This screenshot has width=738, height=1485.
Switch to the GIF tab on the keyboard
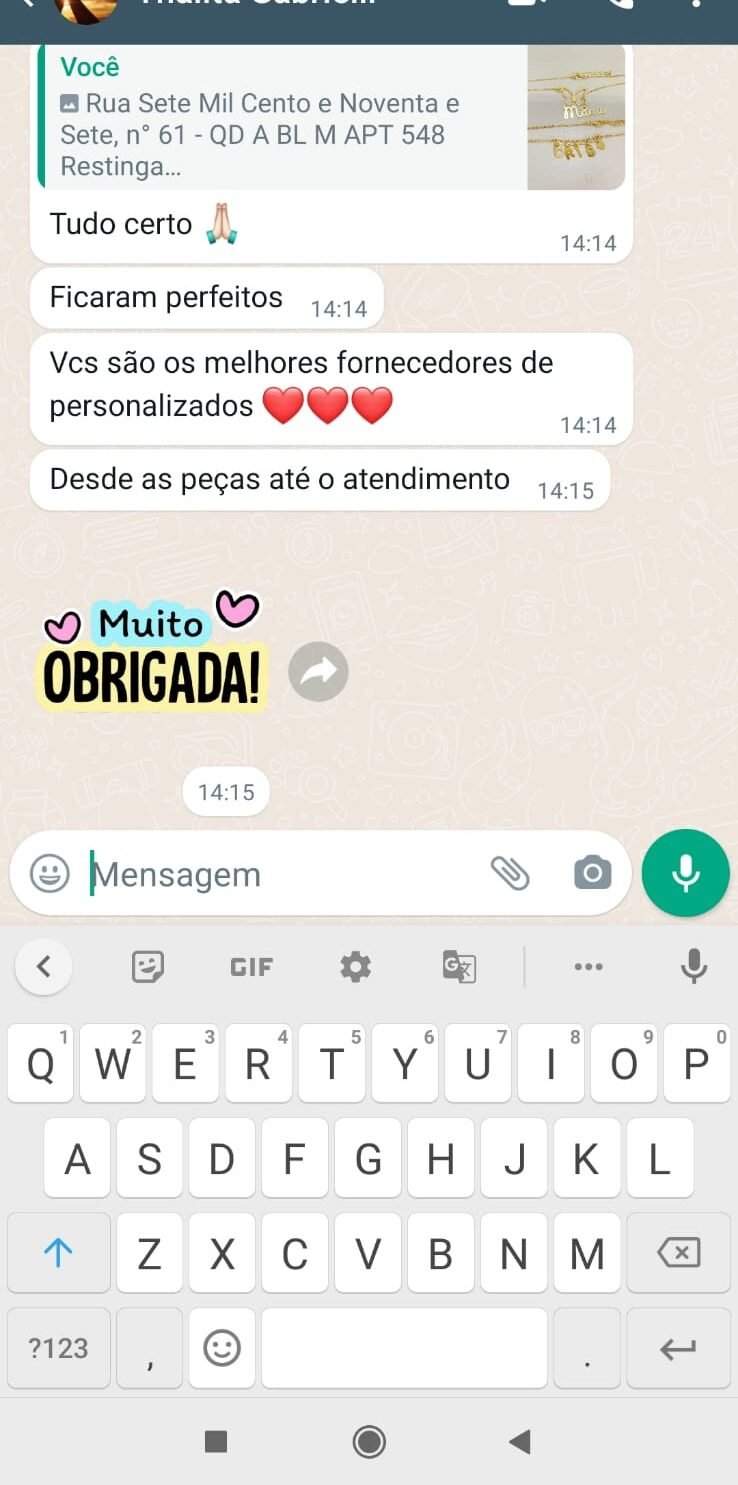[x=251, y=966]
